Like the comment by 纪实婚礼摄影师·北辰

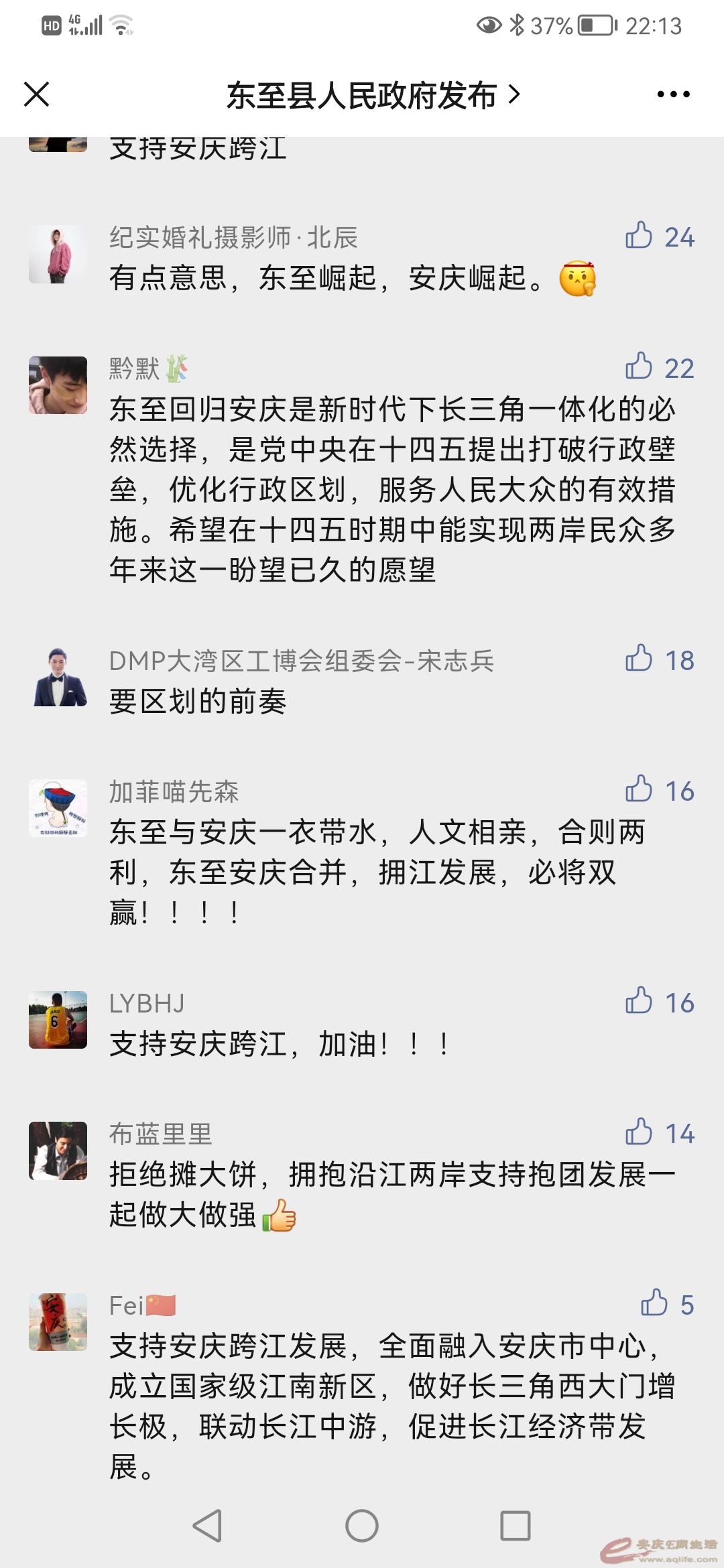tap(639, 236)
